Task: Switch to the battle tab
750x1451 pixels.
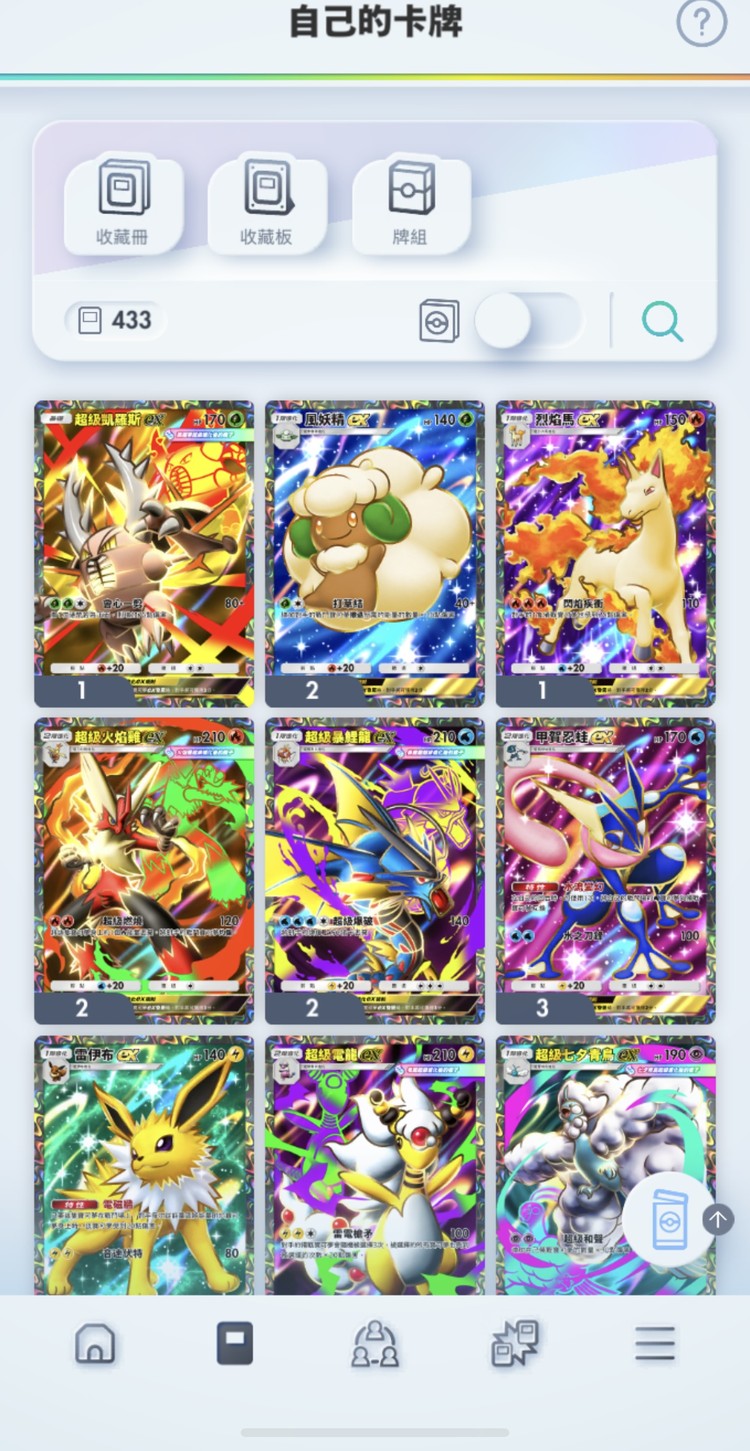Action: pyautogui.click(x=515, y=1344)
